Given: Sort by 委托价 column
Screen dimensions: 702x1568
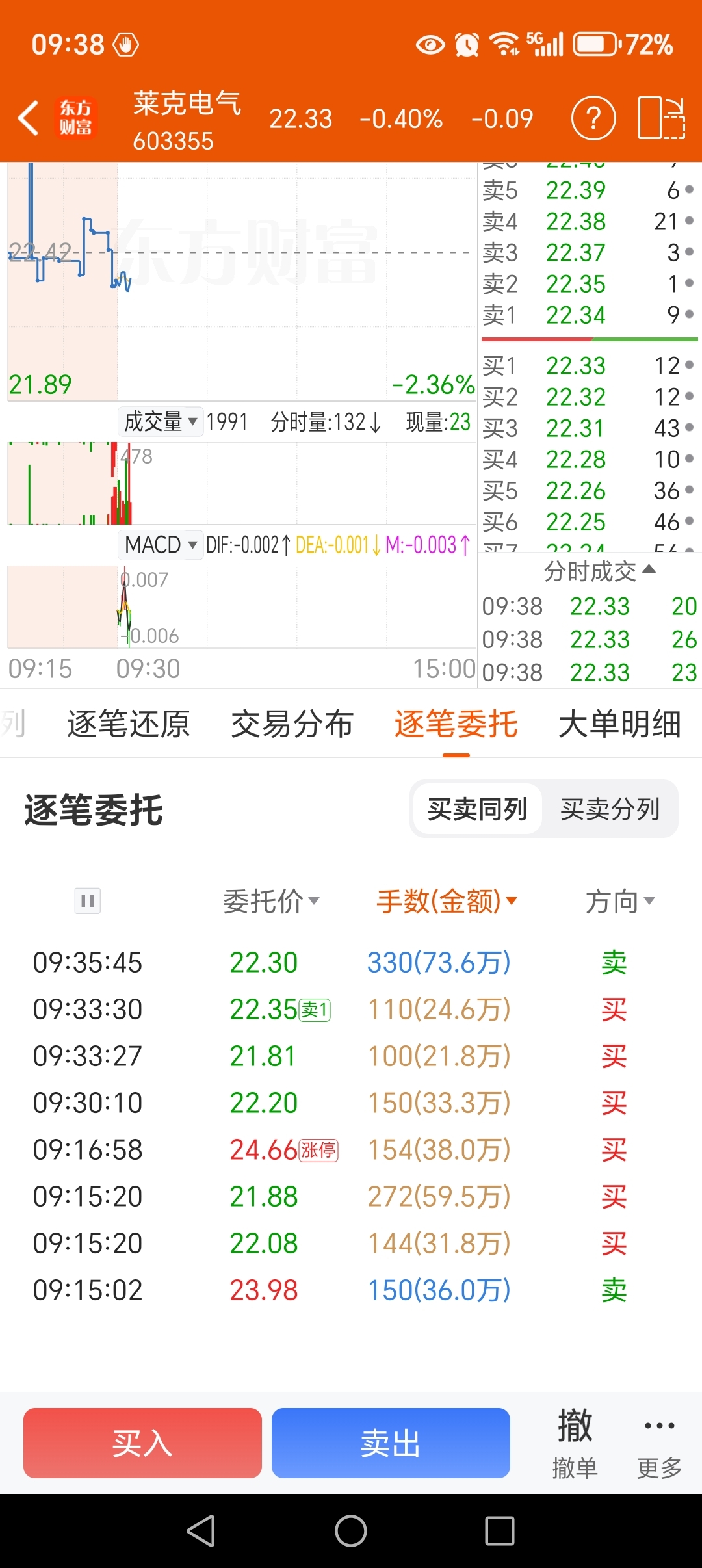Looking at the screenshot, I should (271, 901).
